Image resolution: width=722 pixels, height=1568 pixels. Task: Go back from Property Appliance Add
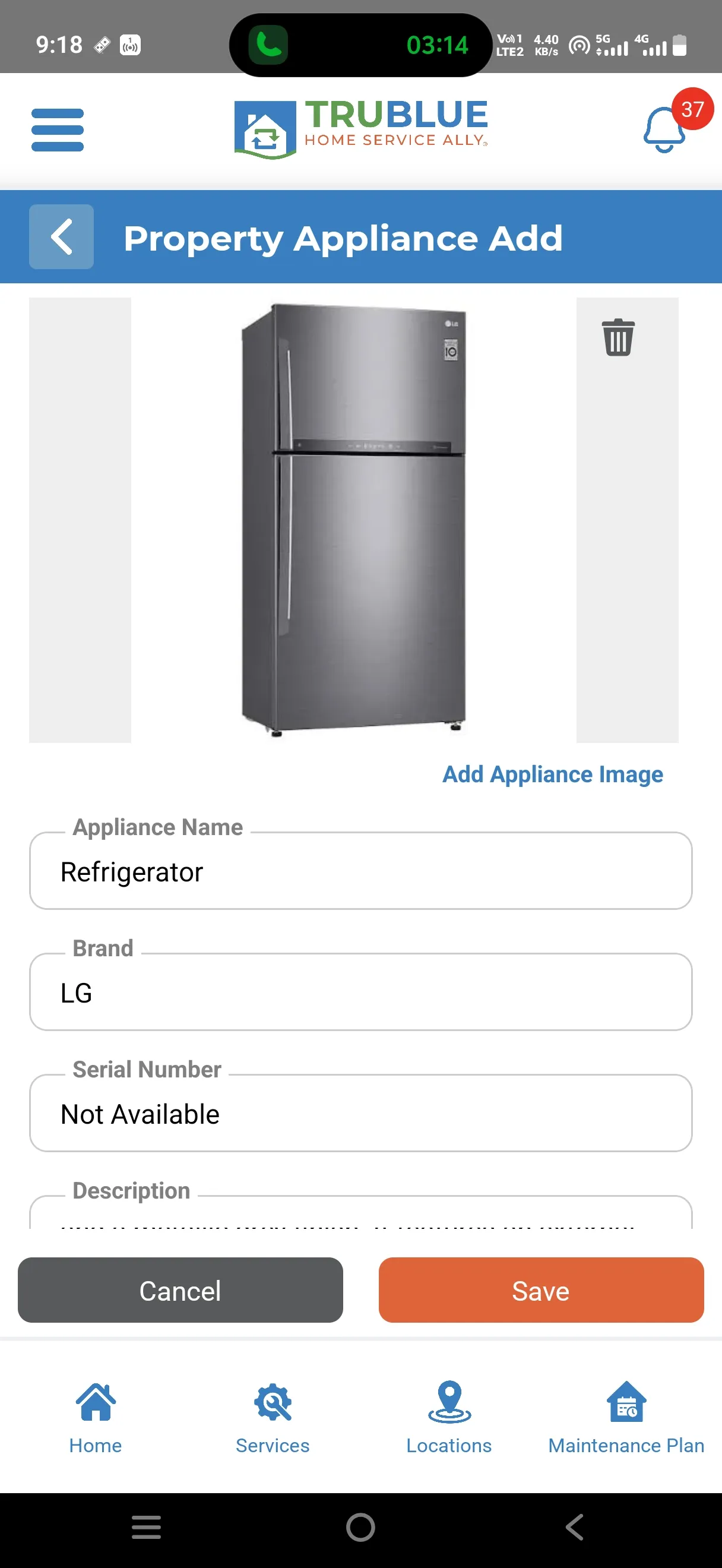(61, 237)
